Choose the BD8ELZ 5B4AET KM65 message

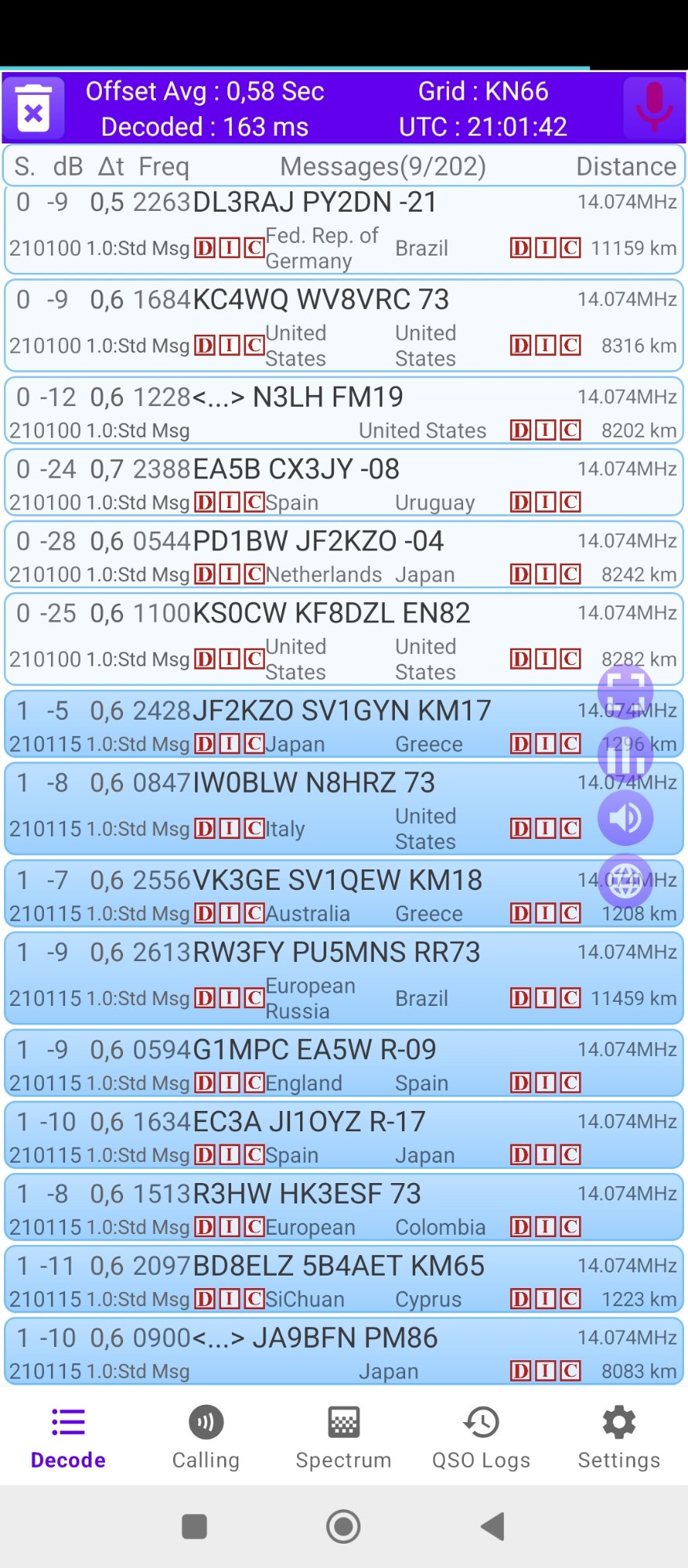pyautogui.click(x=337, y=1266)
